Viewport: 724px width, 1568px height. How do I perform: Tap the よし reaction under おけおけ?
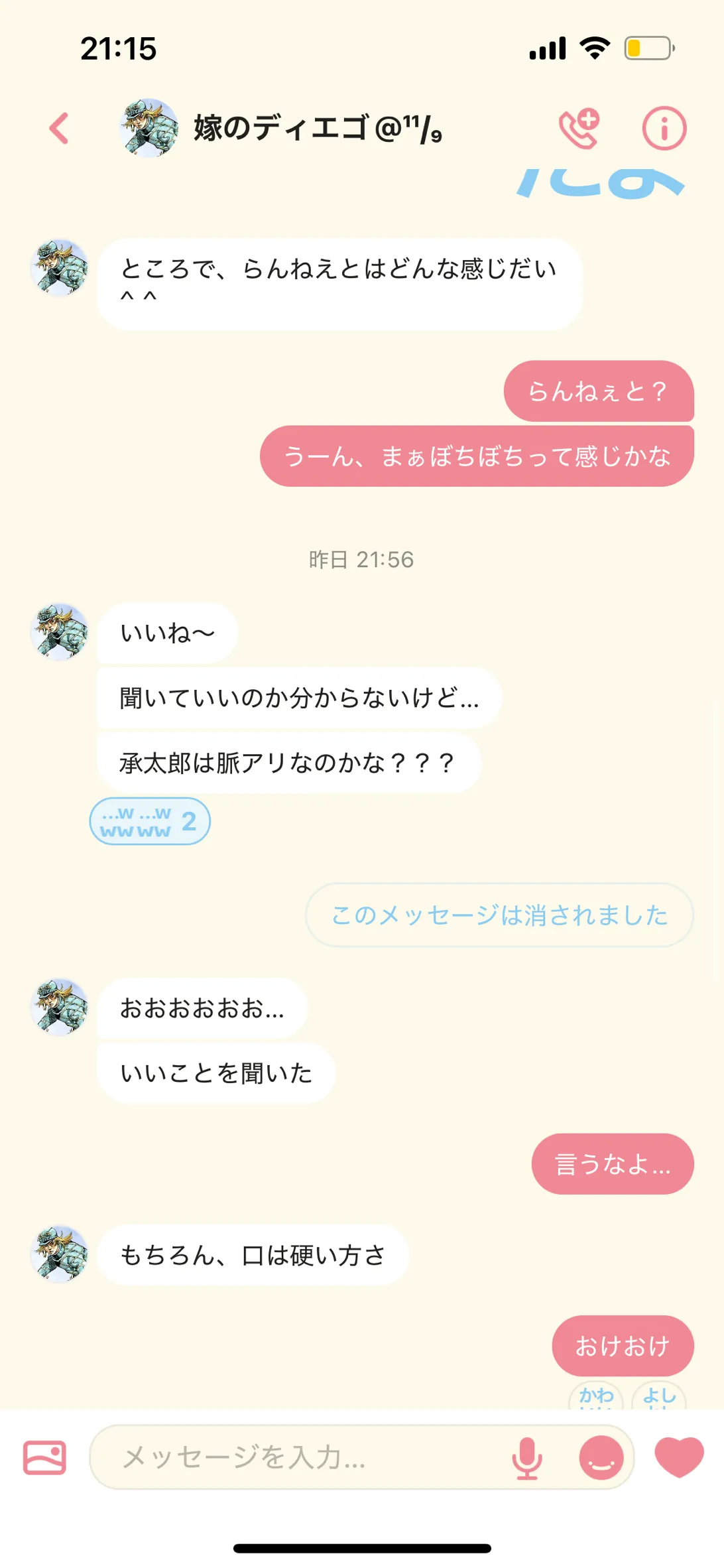click(x=659, y=1396)
